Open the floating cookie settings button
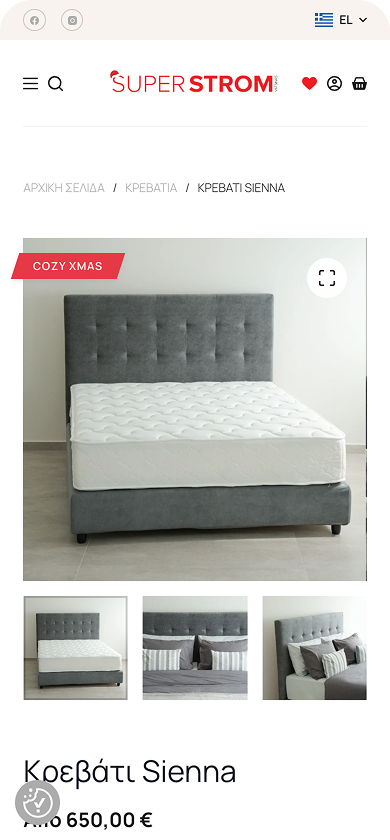This screenshot has width=390, height=840. pyautogui.click(x=38, y=802)
